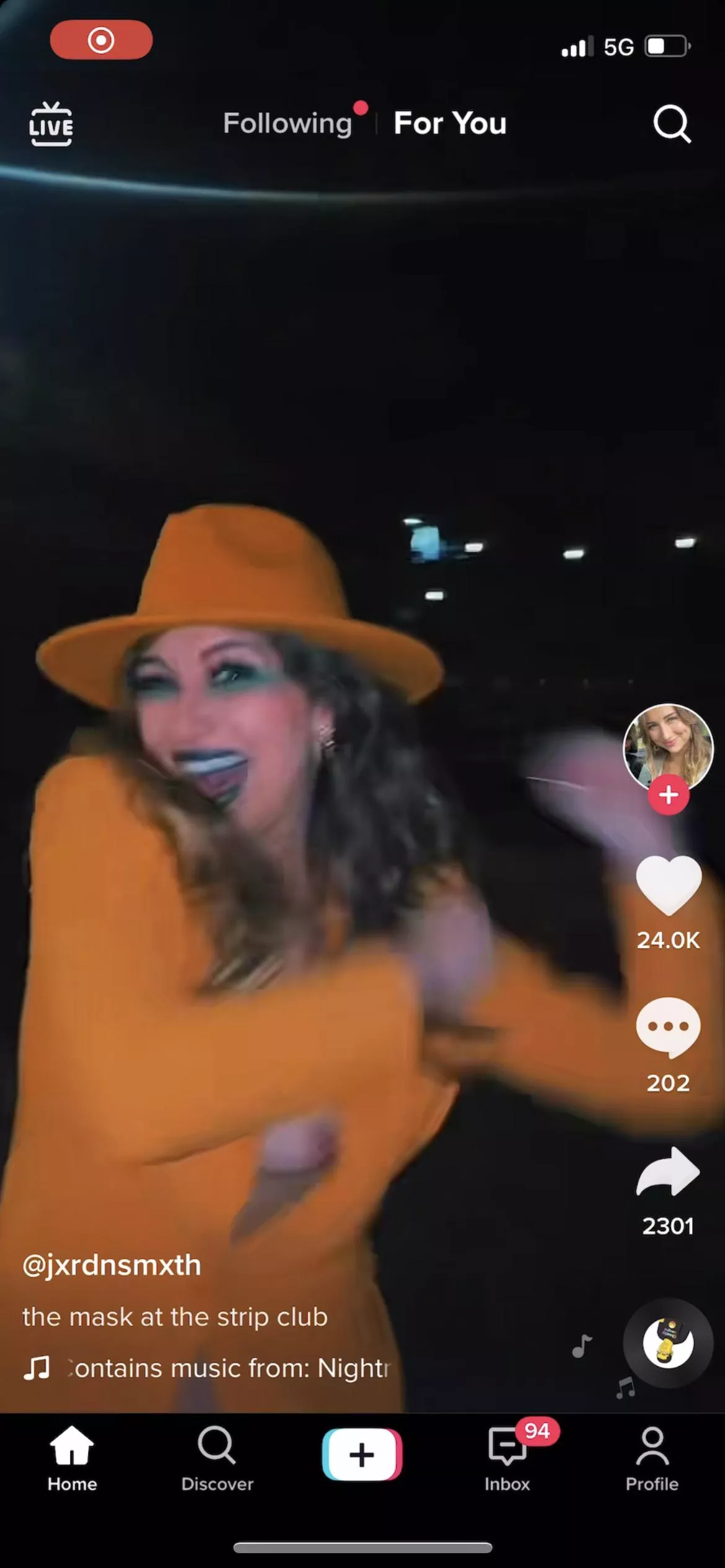This screenshot has height=1568, width=725.
Task: Switch to the Following feed
Action: [x=288, y=123]
